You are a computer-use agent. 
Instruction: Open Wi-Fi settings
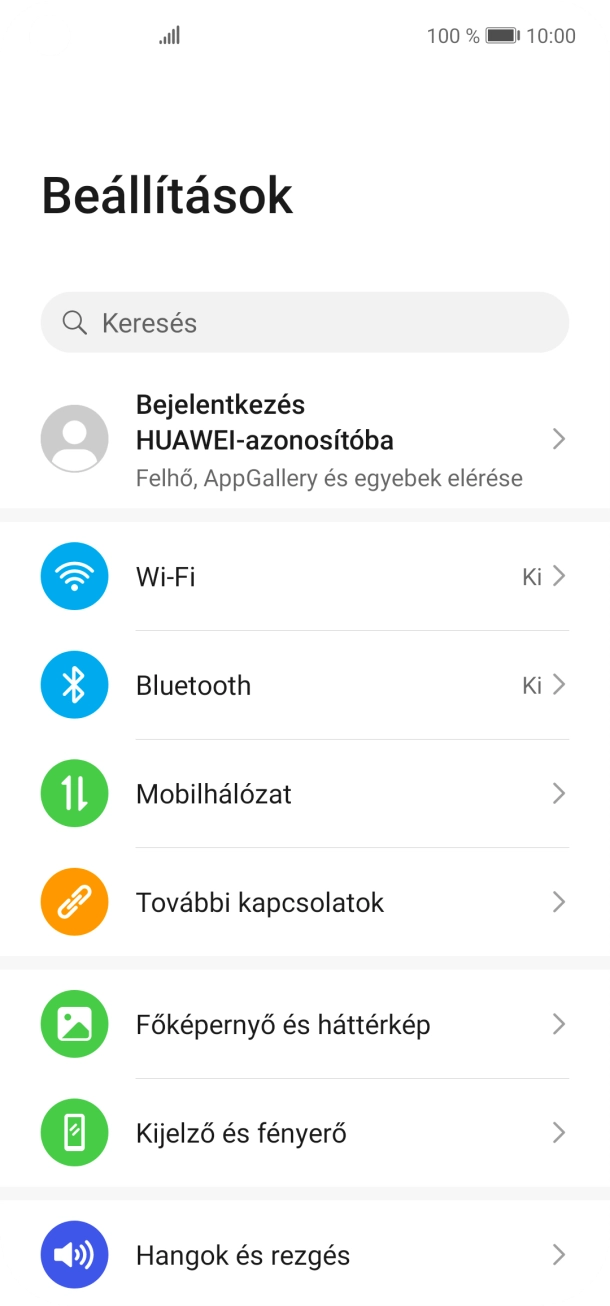304,577
